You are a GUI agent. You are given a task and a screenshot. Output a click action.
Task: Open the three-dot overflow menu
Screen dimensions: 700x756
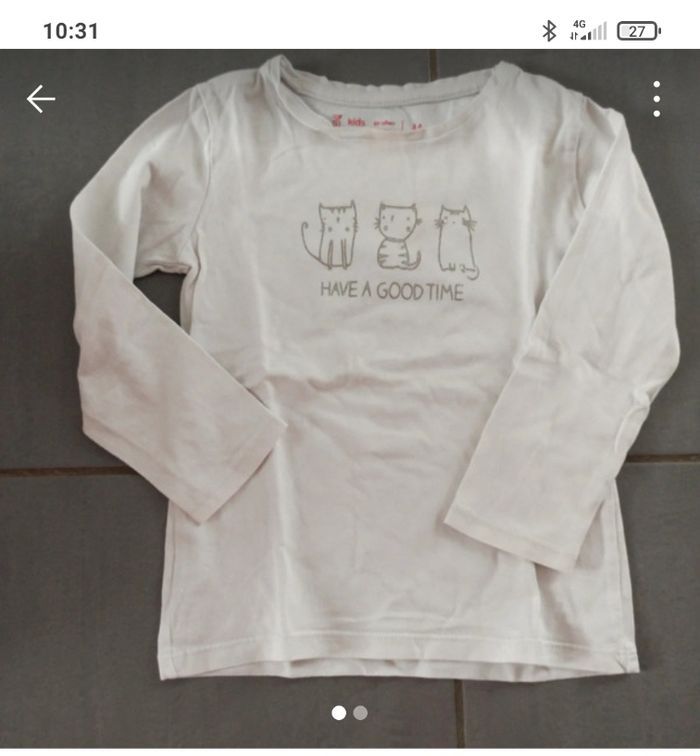(656, 99)
